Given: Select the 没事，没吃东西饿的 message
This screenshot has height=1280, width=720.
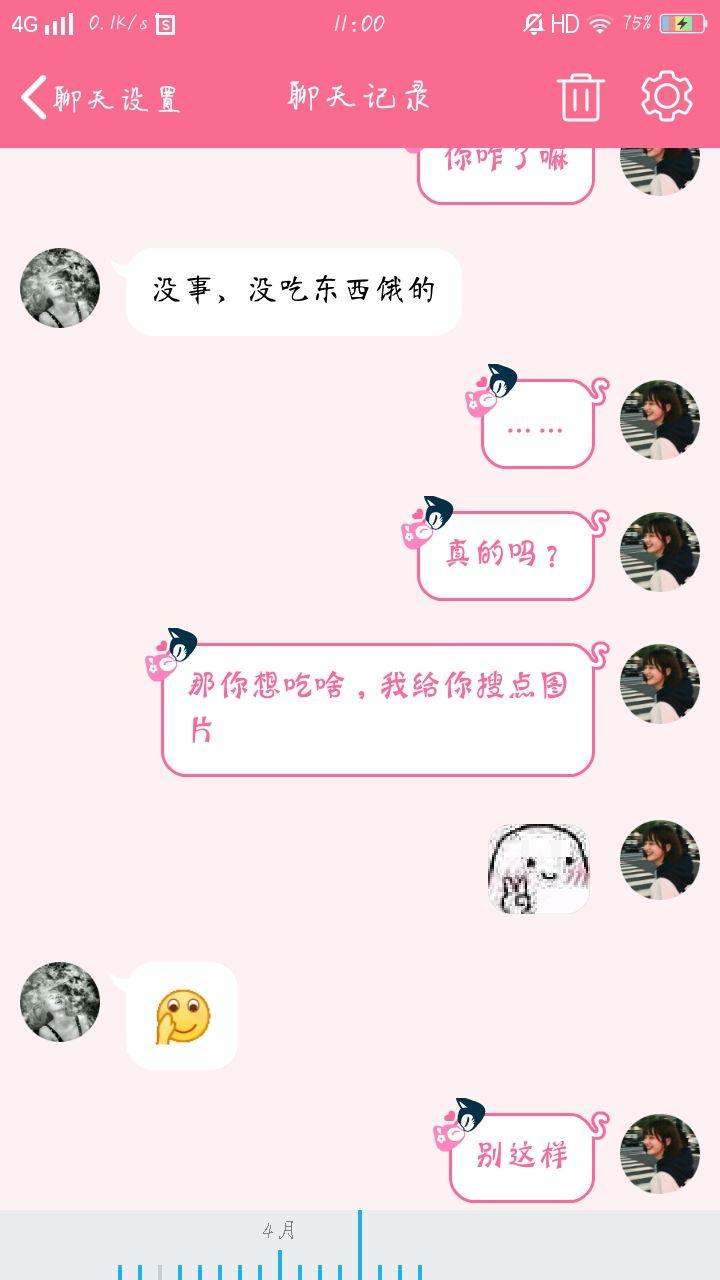Looking at the screenshot, I should (x=293, y=288).
